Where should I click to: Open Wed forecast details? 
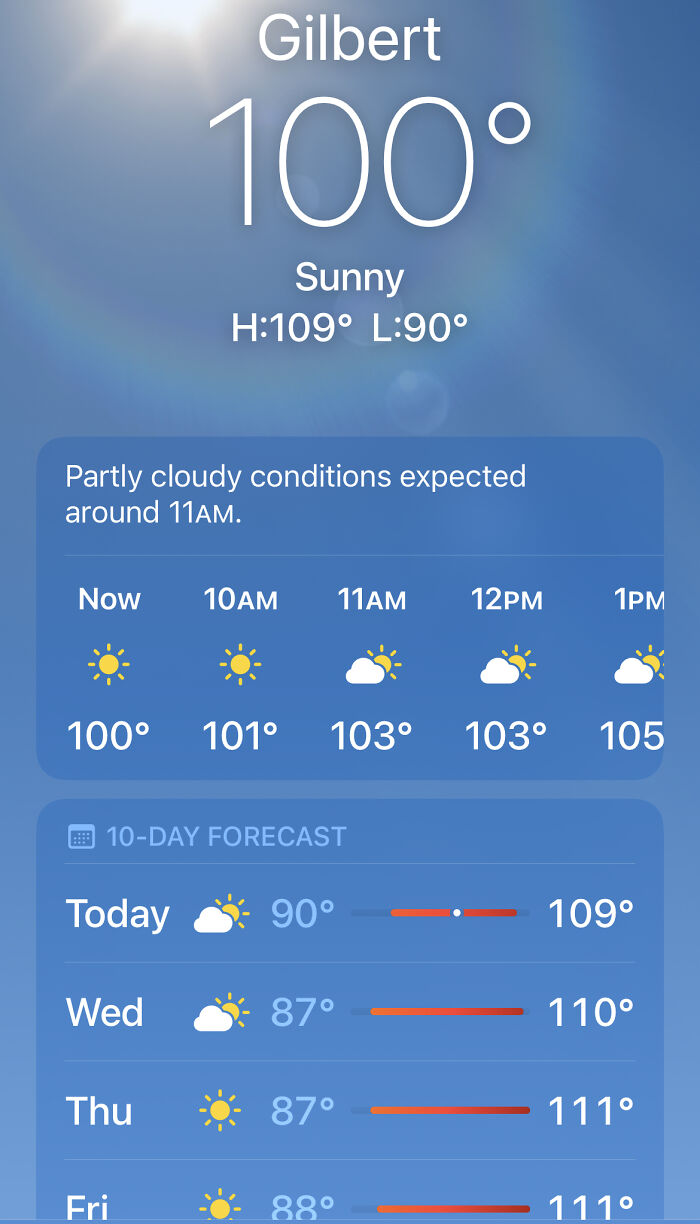pos(350,1012)
